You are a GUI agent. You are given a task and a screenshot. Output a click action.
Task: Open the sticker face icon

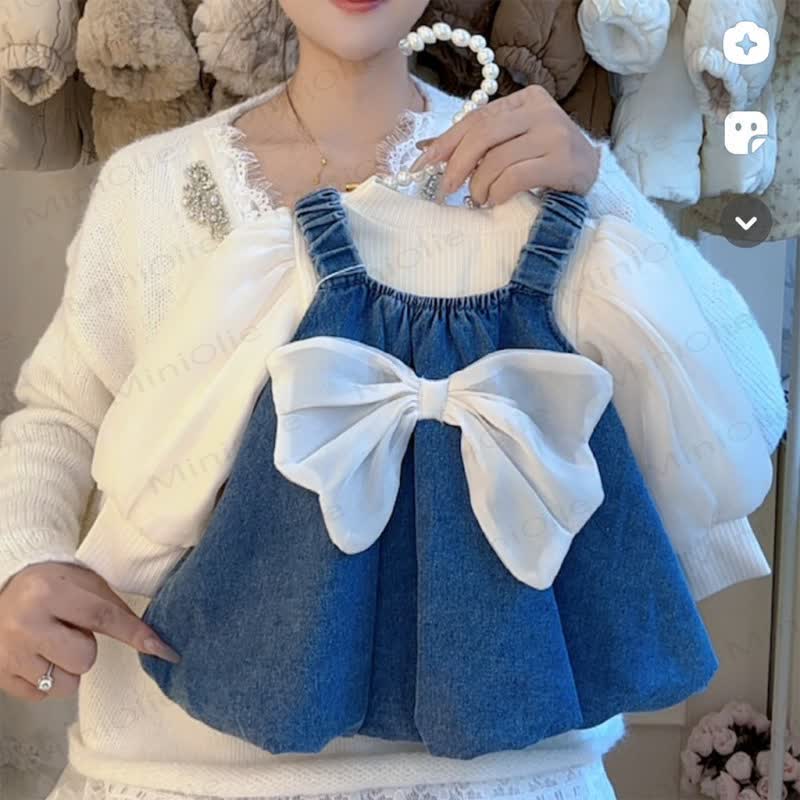coord(746,132)
